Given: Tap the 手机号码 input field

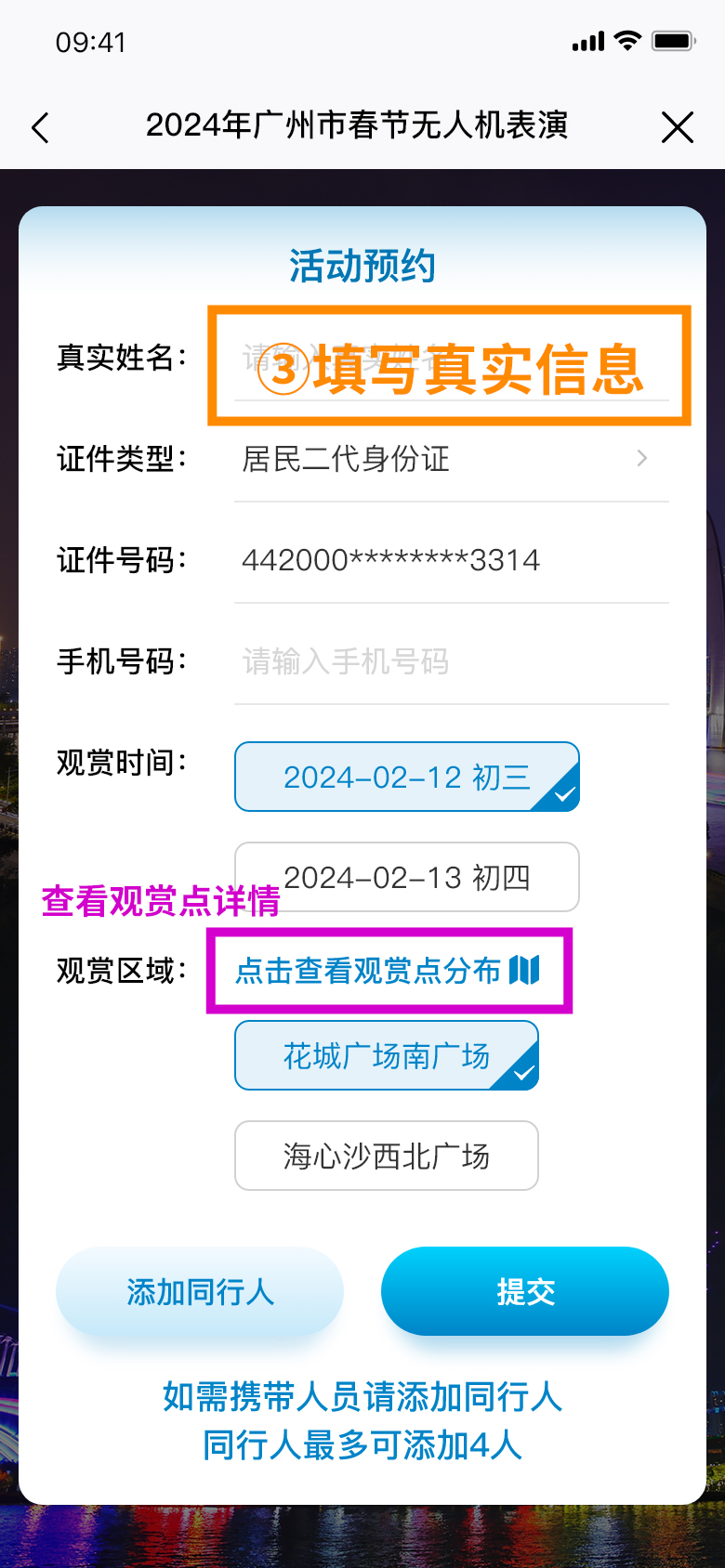Looking at the screenshot, I should coord(451,661).
